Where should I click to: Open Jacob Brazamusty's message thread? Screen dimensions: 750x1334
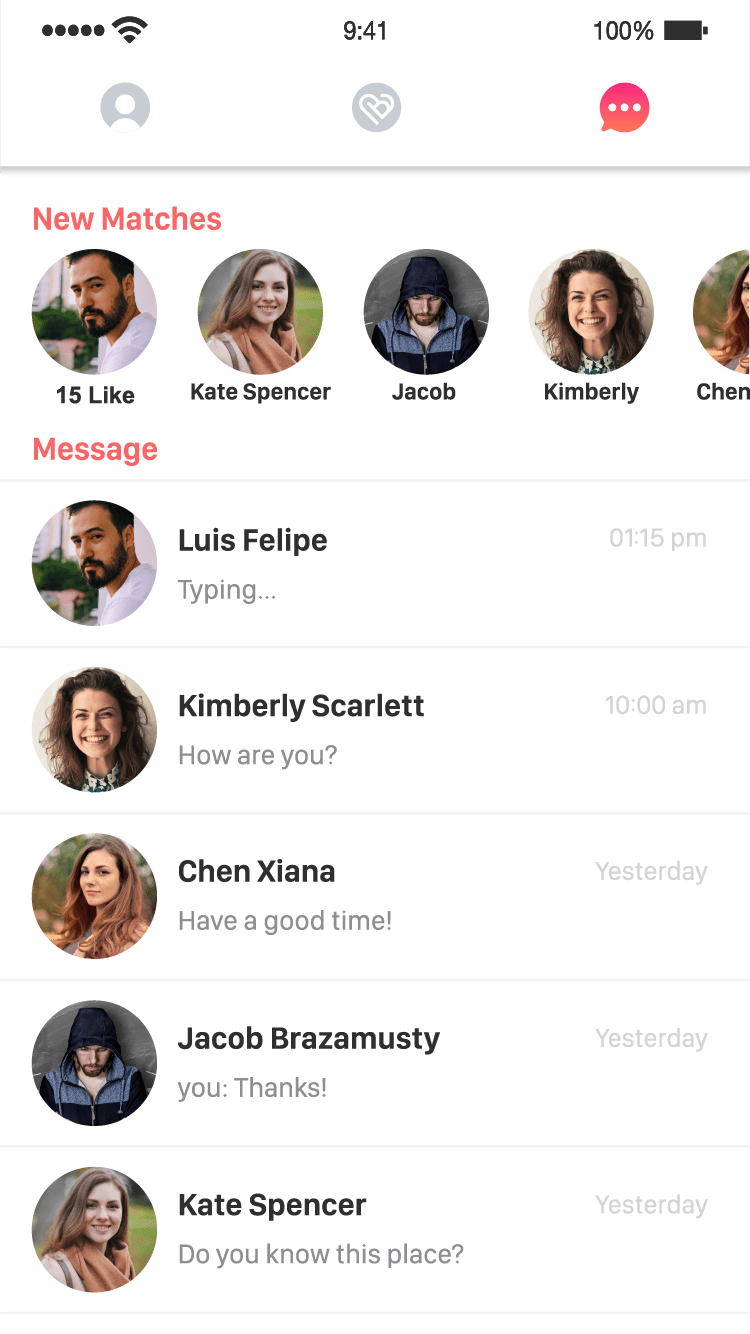pyautogui.click(x=375, y=1063)
